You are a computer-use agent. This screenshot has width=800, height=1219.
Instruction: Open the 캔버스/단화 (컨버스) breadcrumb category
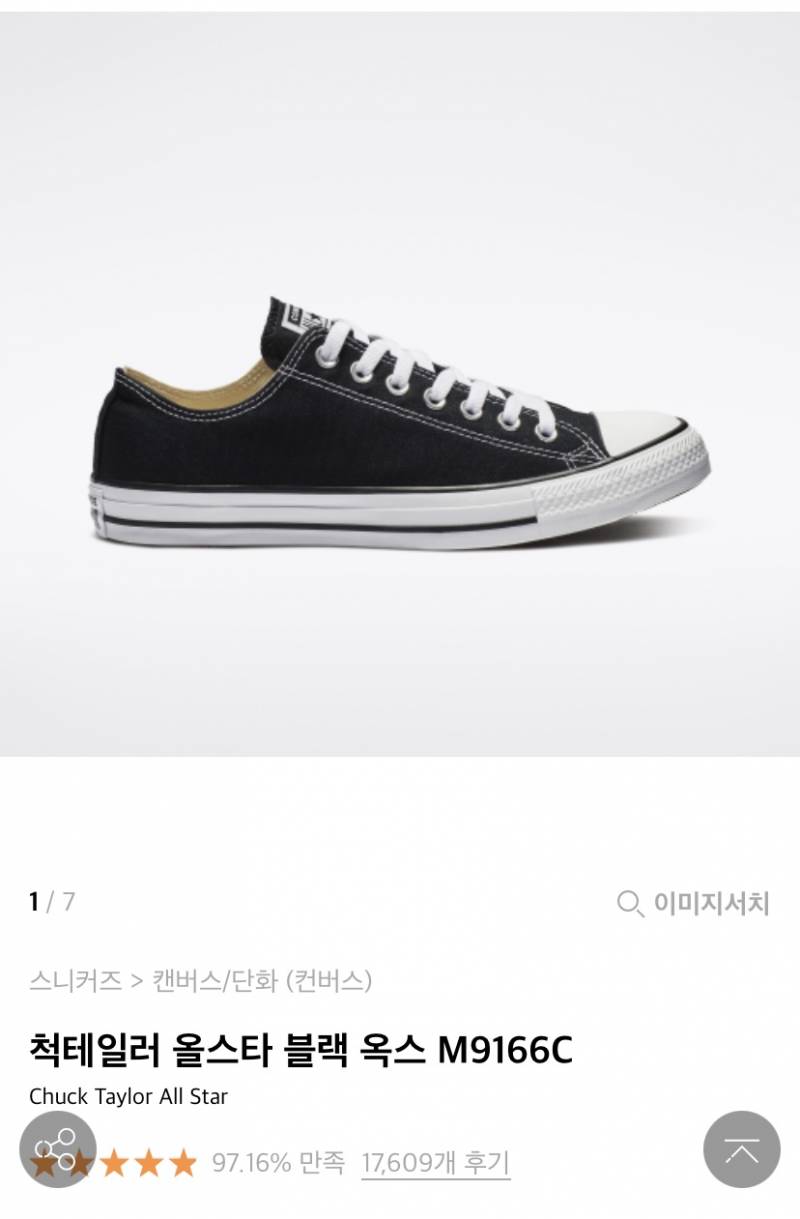[x=262, y=980]
